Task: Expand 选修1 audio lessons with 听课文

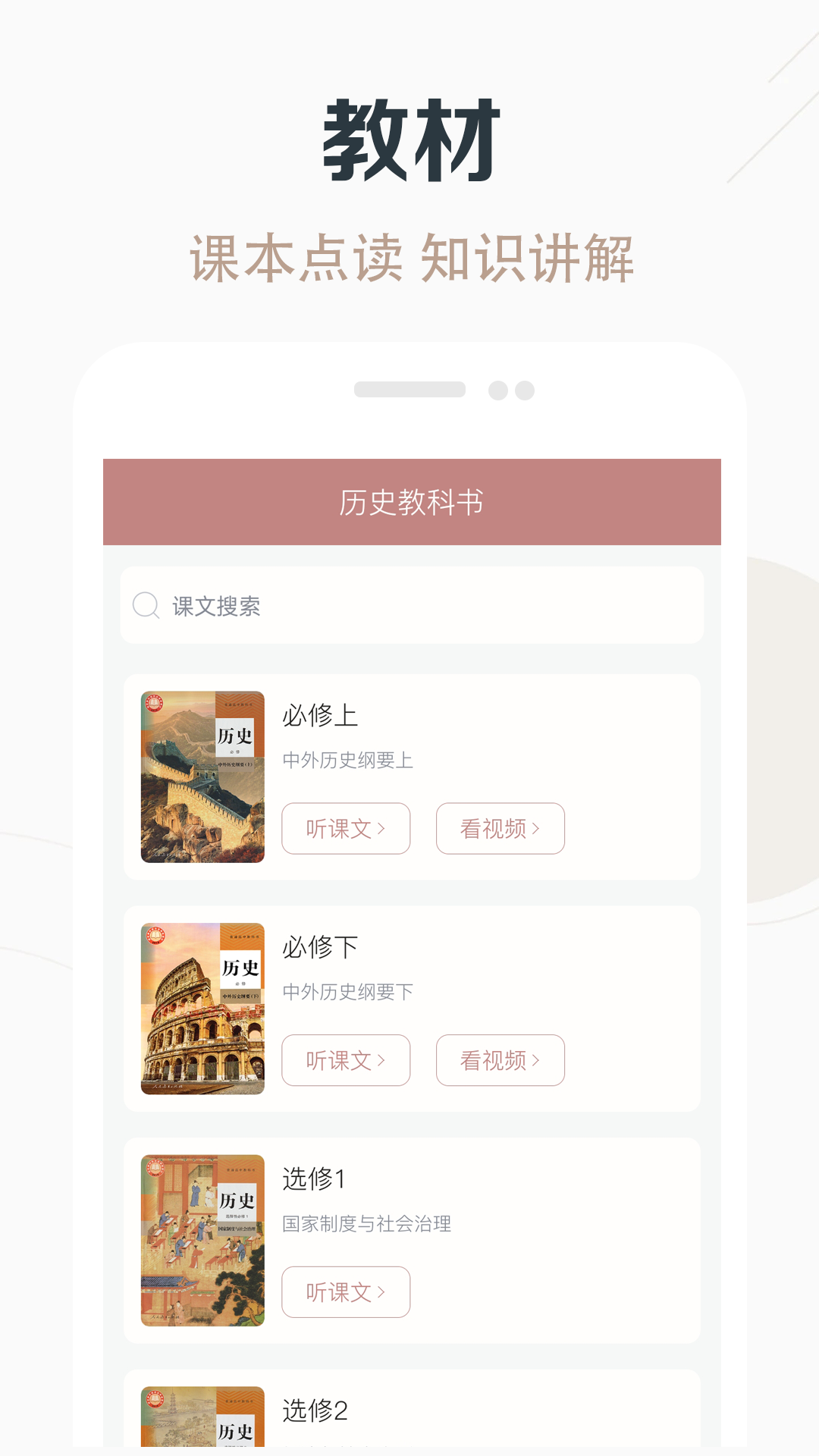Action: (x=346, y=1292)
